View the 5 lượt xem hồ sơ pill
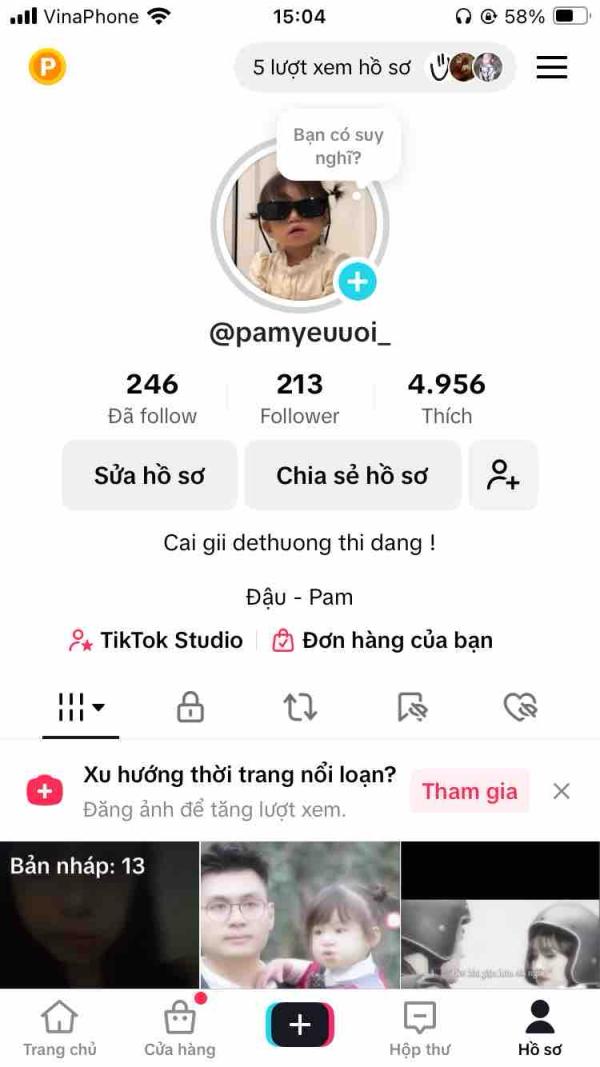This screenshot has height=1067, width=600. (375, 67)
